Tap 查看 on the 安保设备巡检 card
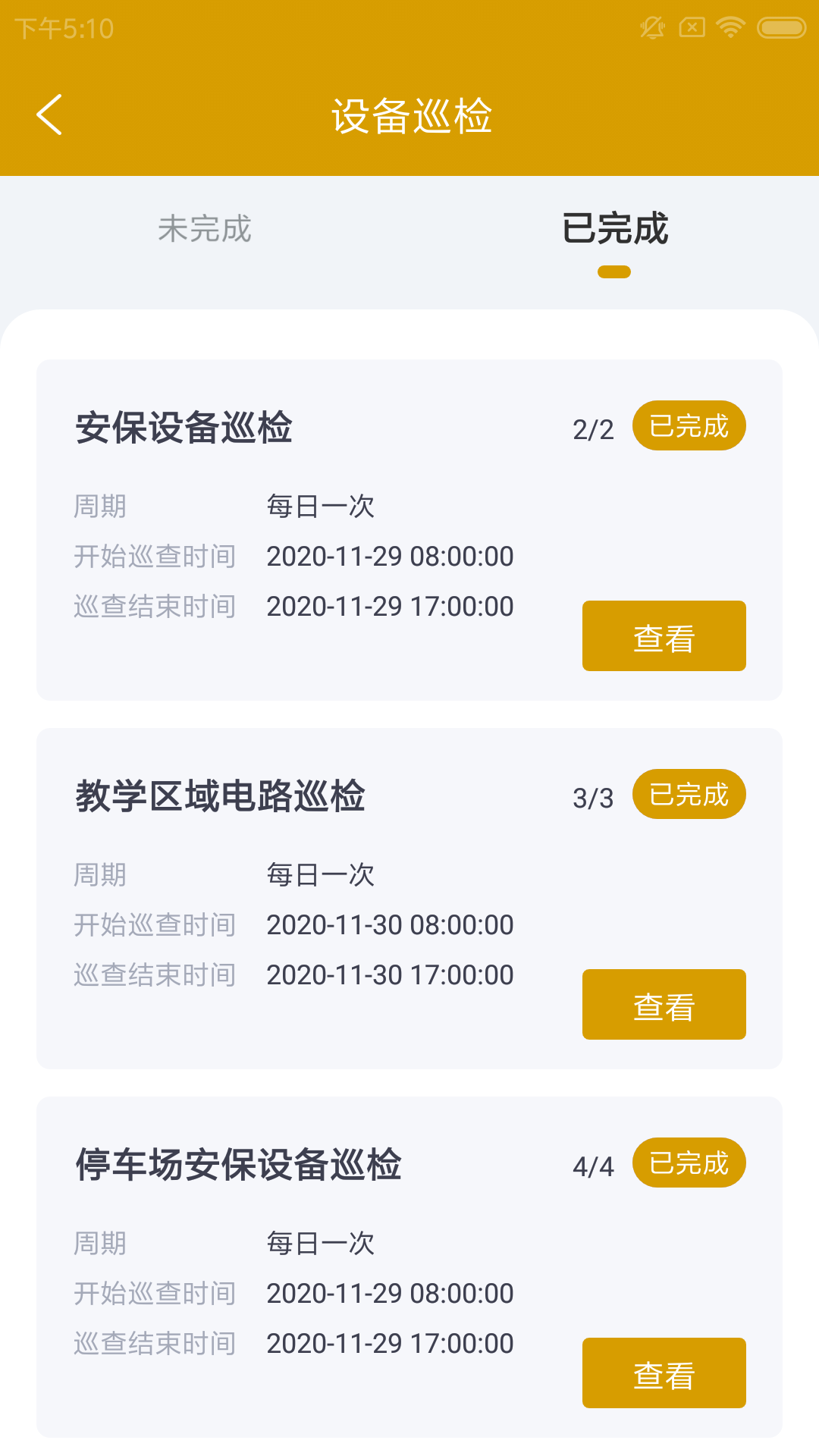Viewport: 819px width, 1456px height. point(664,635)
